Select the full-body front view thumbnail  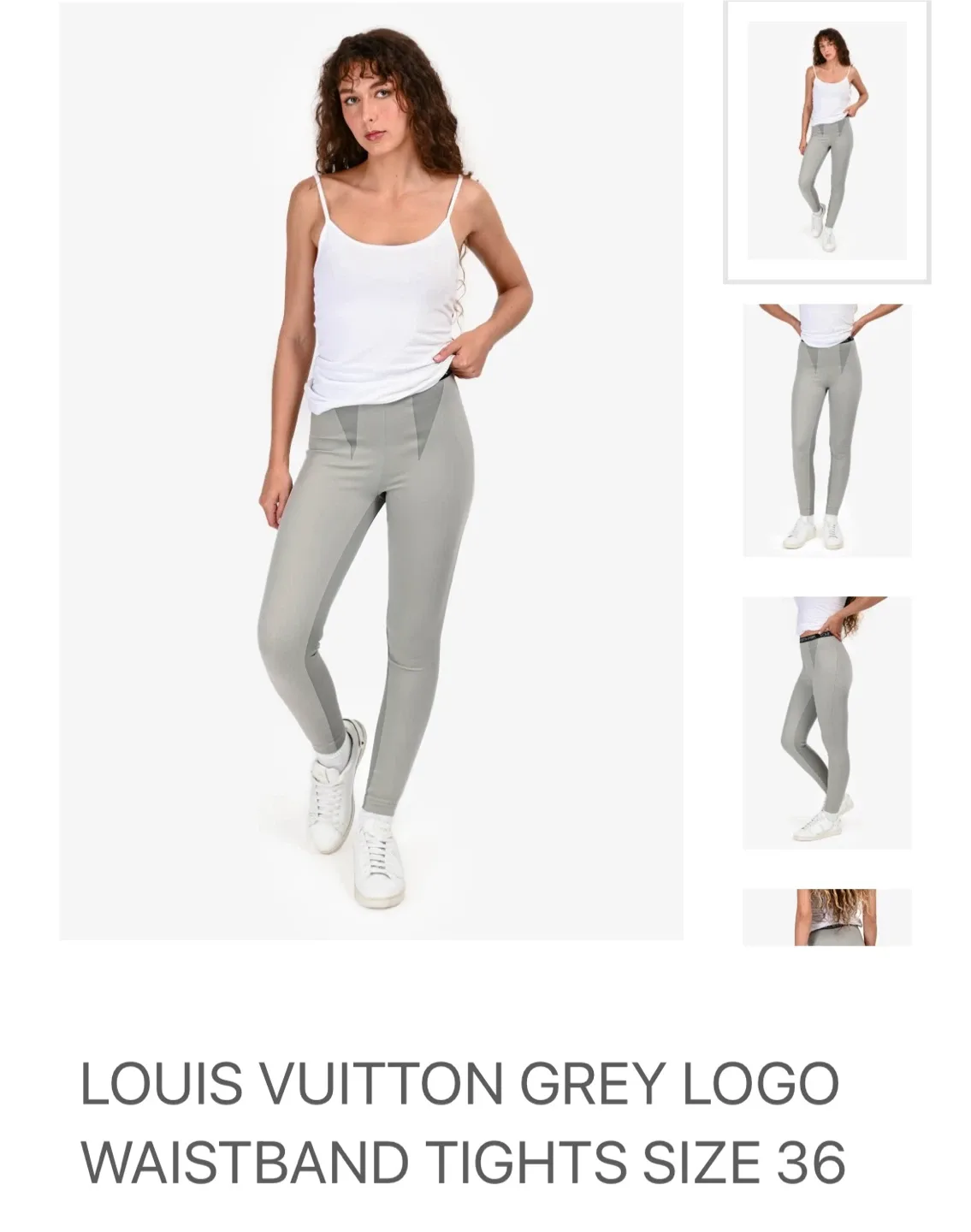[x=826, y=141]
